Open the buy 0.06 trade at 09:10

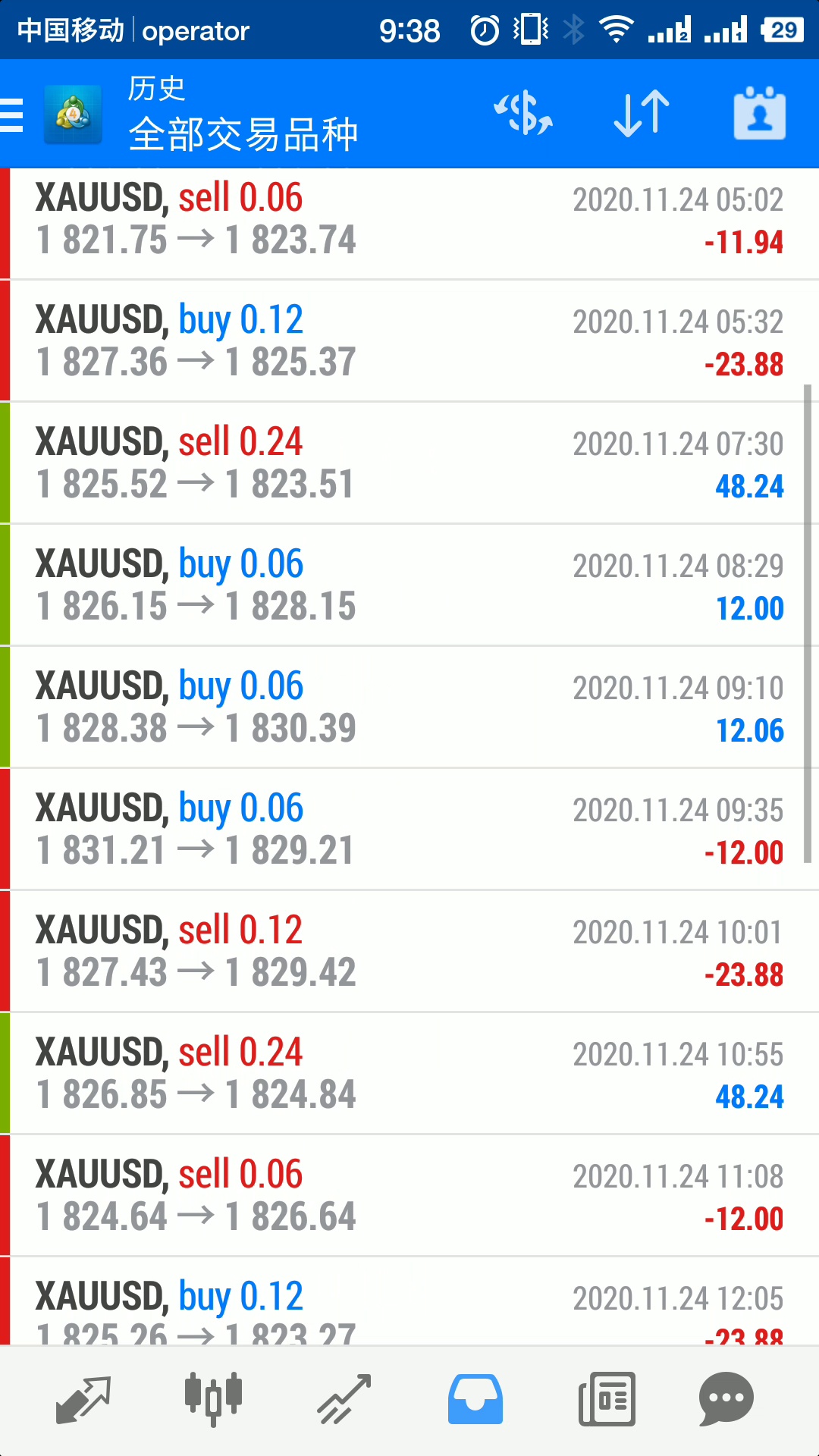pos(409,708)
